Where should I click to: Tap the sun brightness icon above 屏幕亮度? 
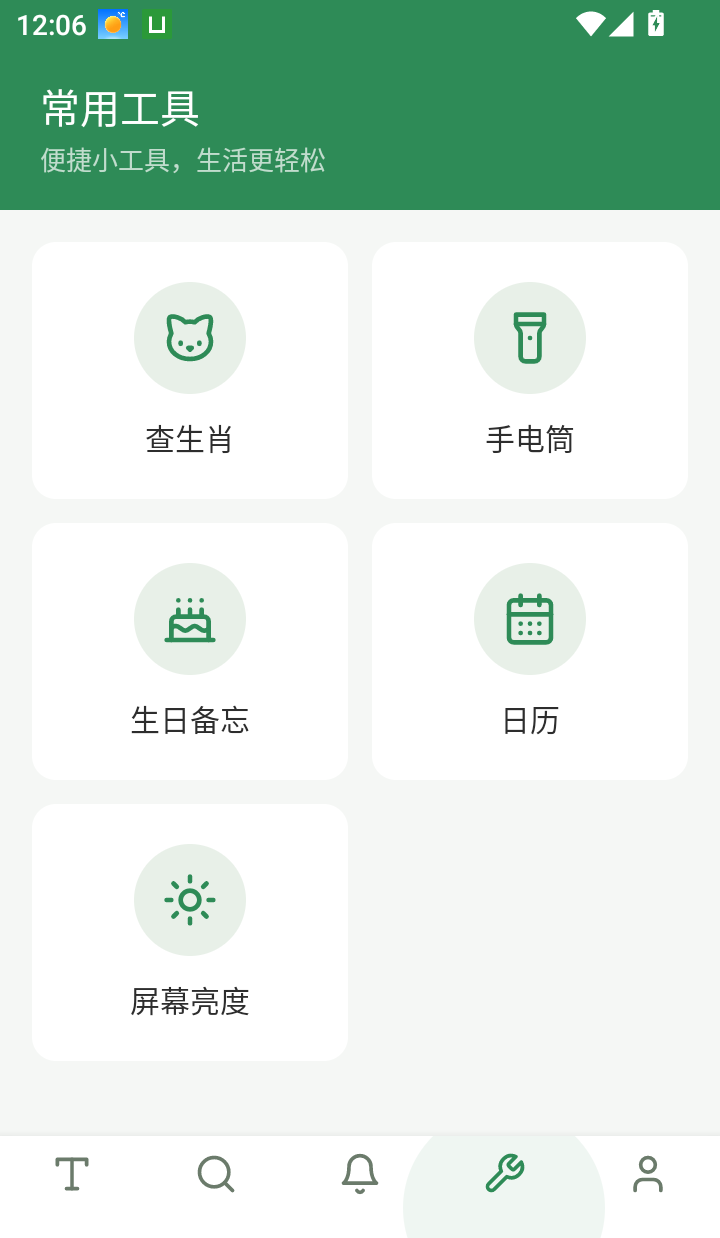pyautogui.click(x=189, y=899)
